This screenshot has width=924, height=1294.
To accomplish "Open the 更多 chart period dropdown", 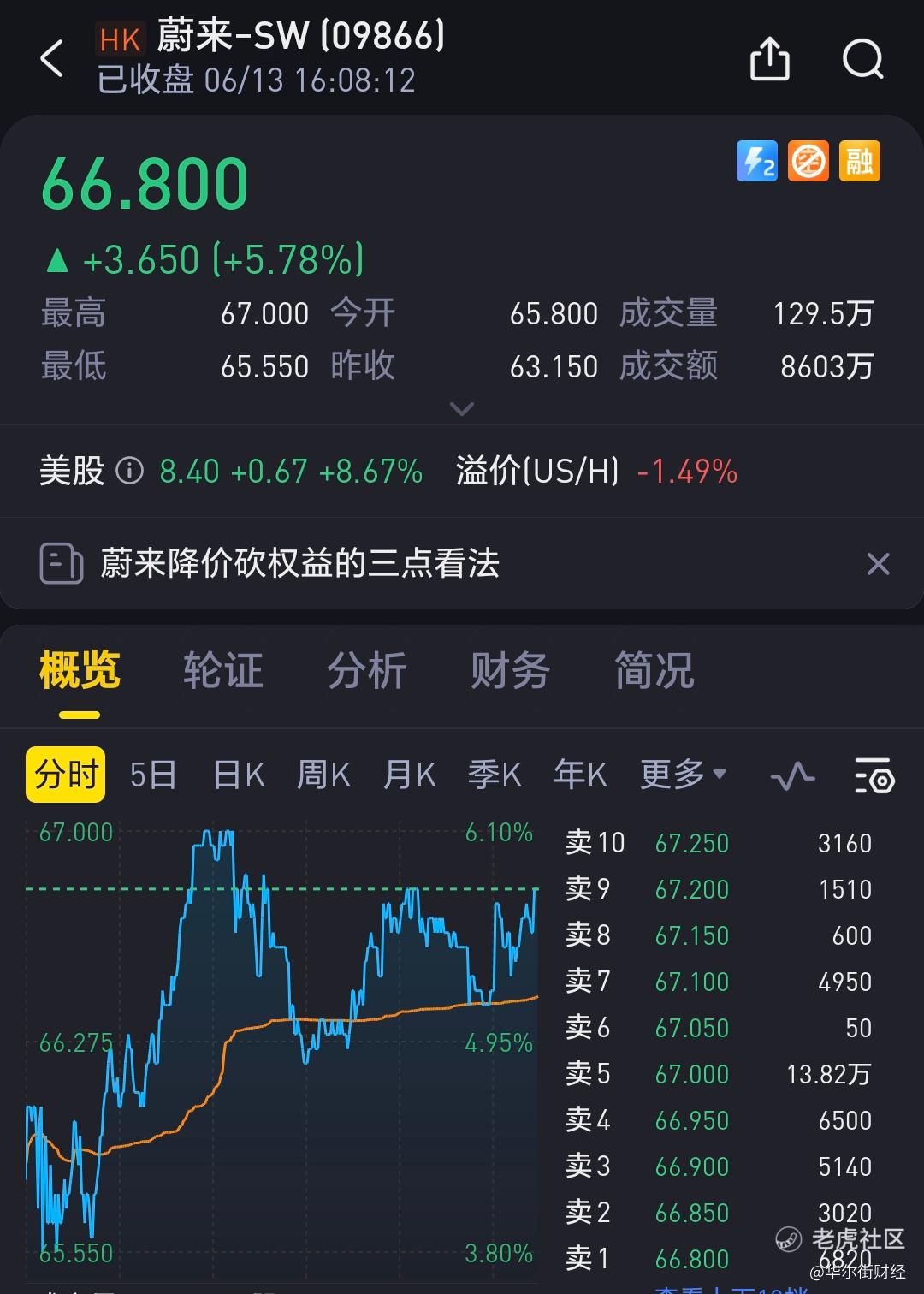I will [683, 775].
